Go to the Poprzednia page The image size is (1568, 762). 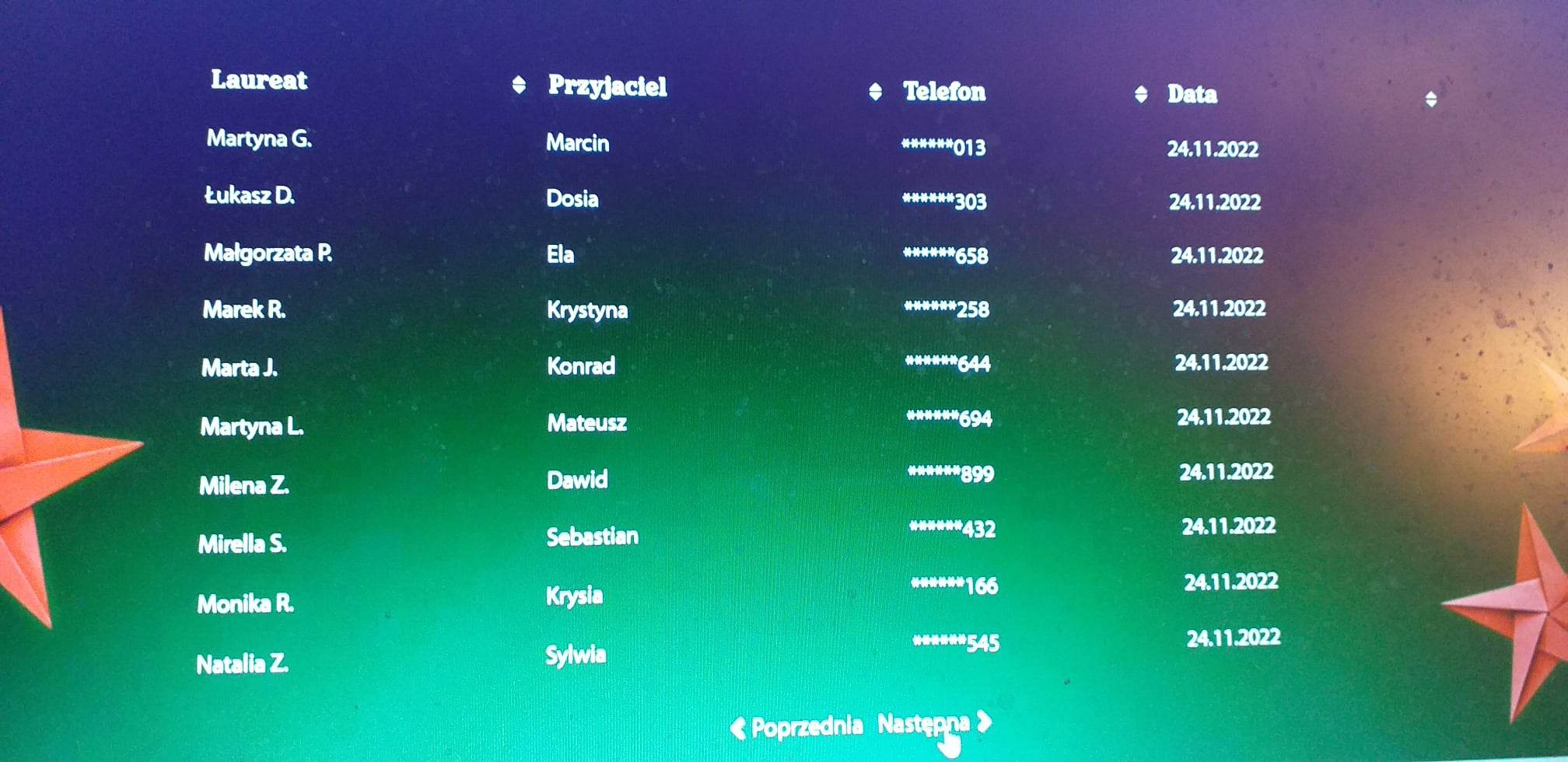pos(798,727)
